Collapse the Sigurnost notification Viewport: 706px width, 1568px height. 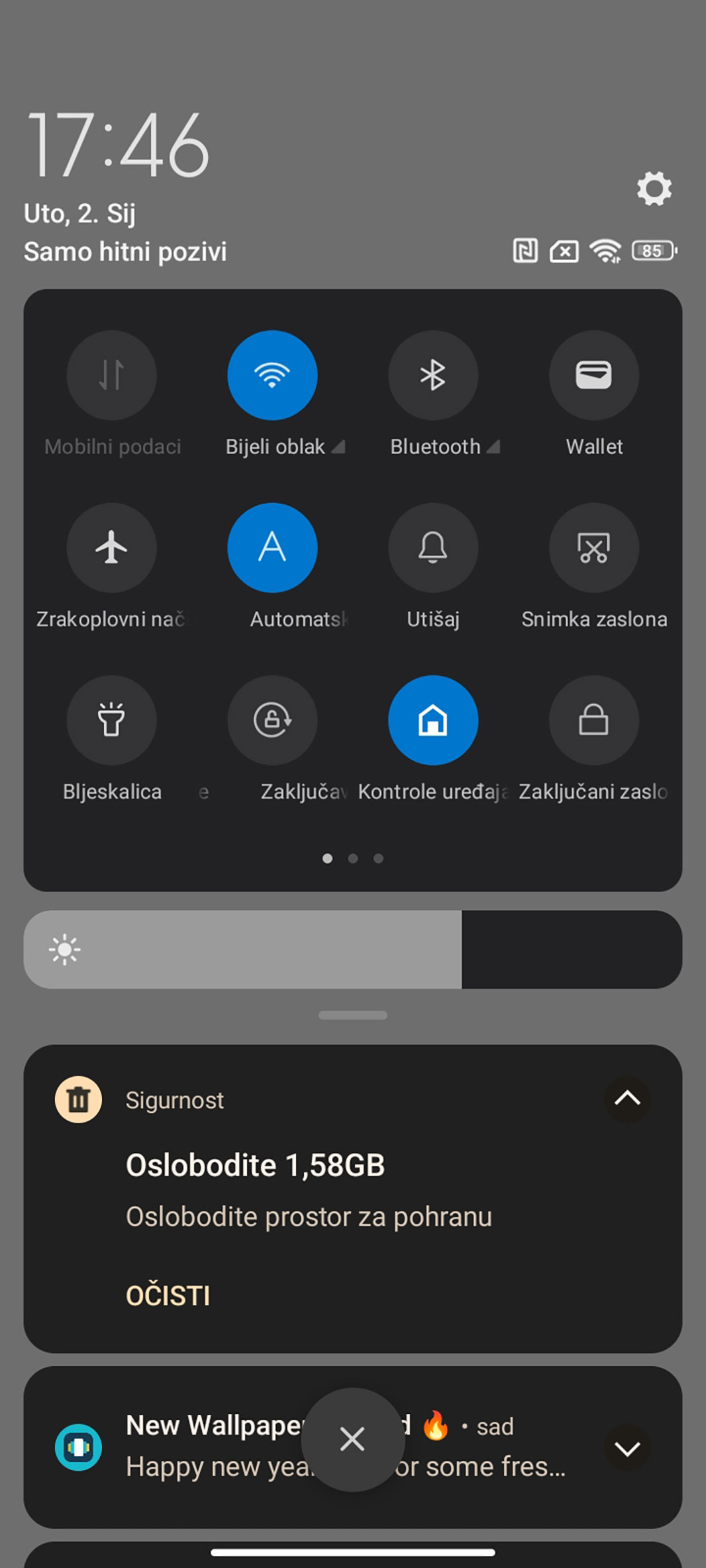tap(627, 1099)
